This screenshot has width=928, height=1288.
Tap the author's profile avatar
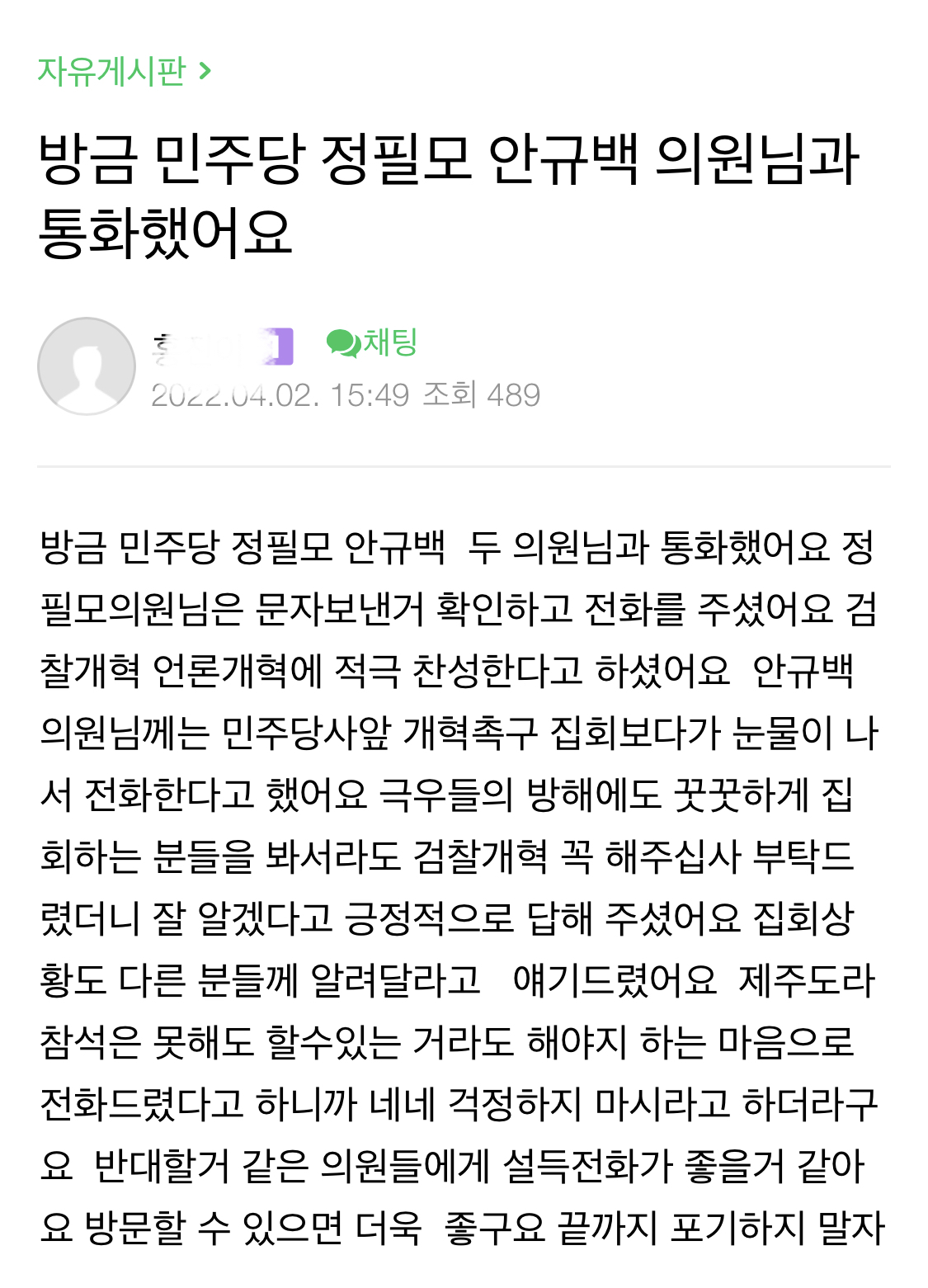pos(87,366)
